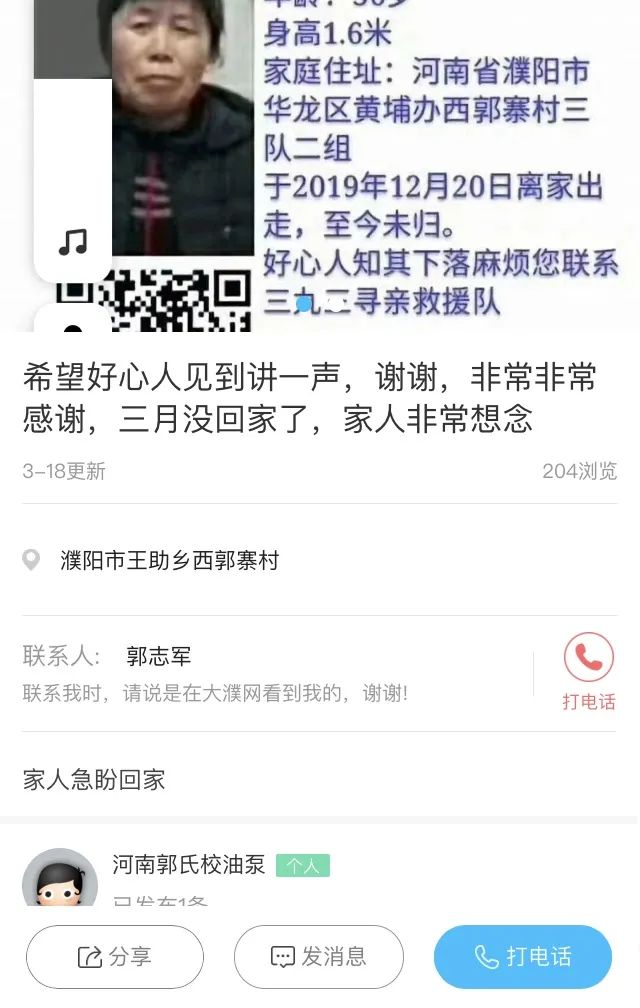Screen dimensions: 640x1008
Task: Open the location 濮阳市王助乡西郭寨村
Action: pos(169,560)
